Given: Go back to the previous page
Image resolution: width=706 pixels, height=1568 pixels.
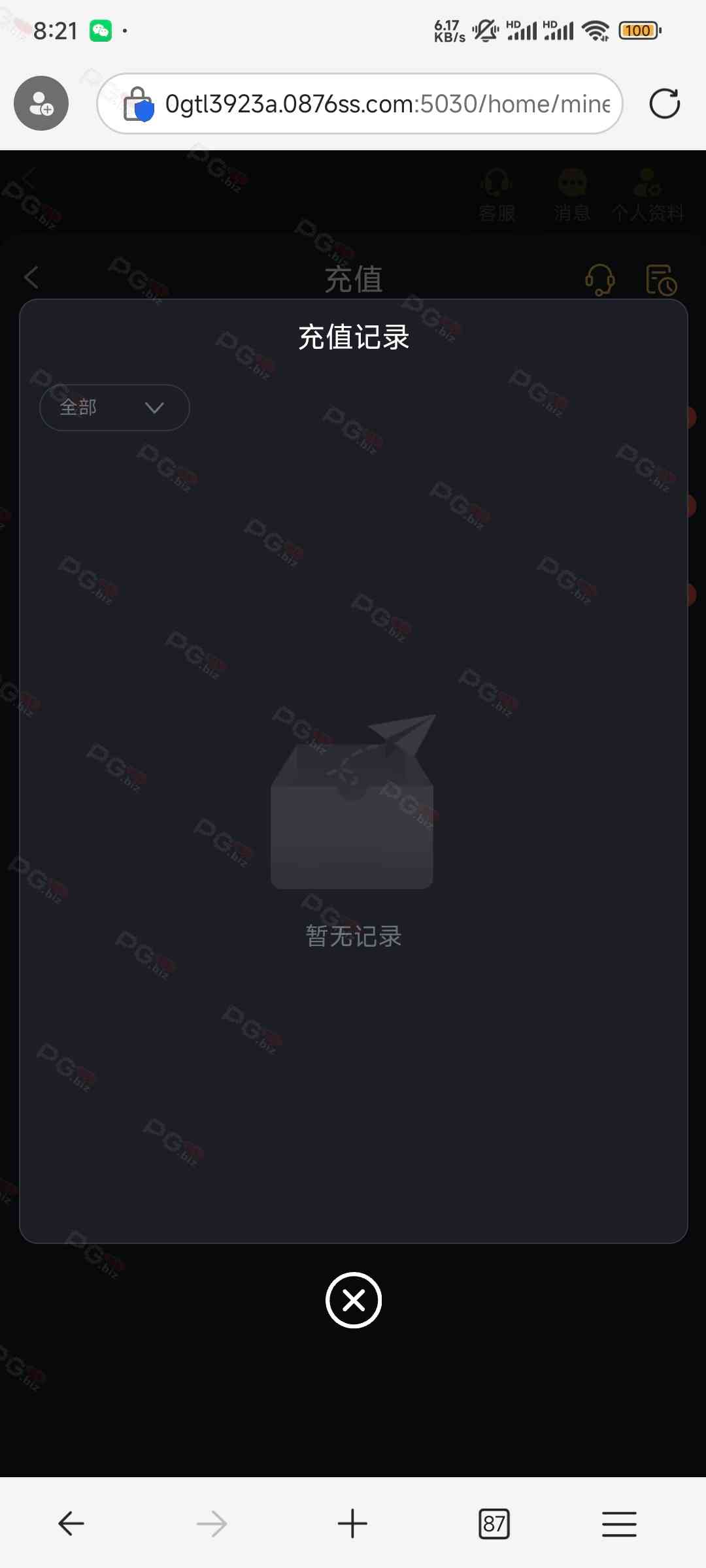Looking at the screenshot, I should pyautogui.click(x=71, y=1524).
